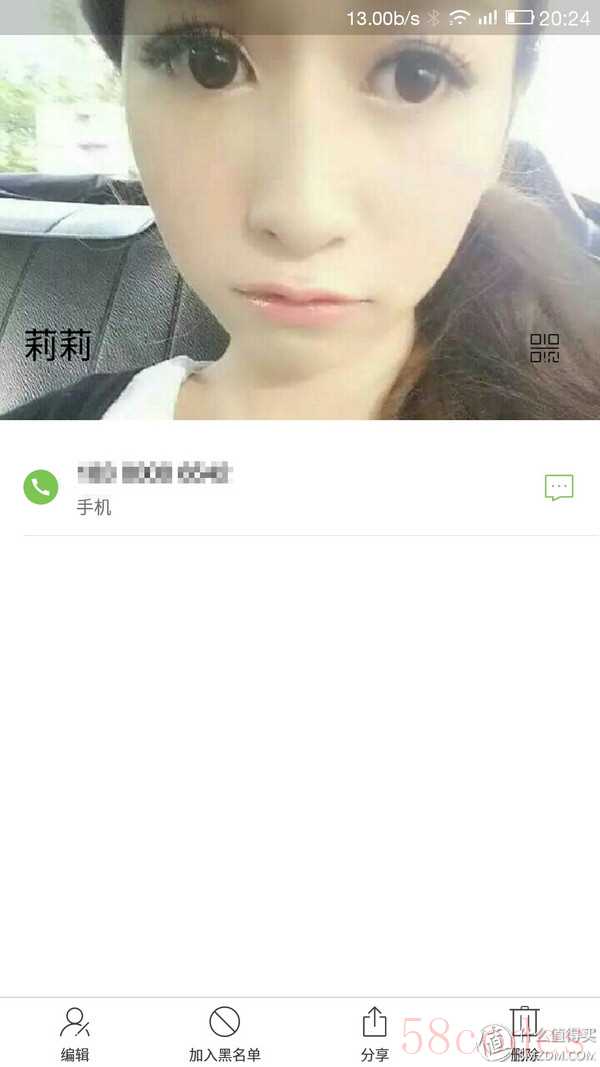Image resolution: width=600 pixels, height=1067 pixels.
Task: Send a text message to 莉莉
Action: [559, 487]
